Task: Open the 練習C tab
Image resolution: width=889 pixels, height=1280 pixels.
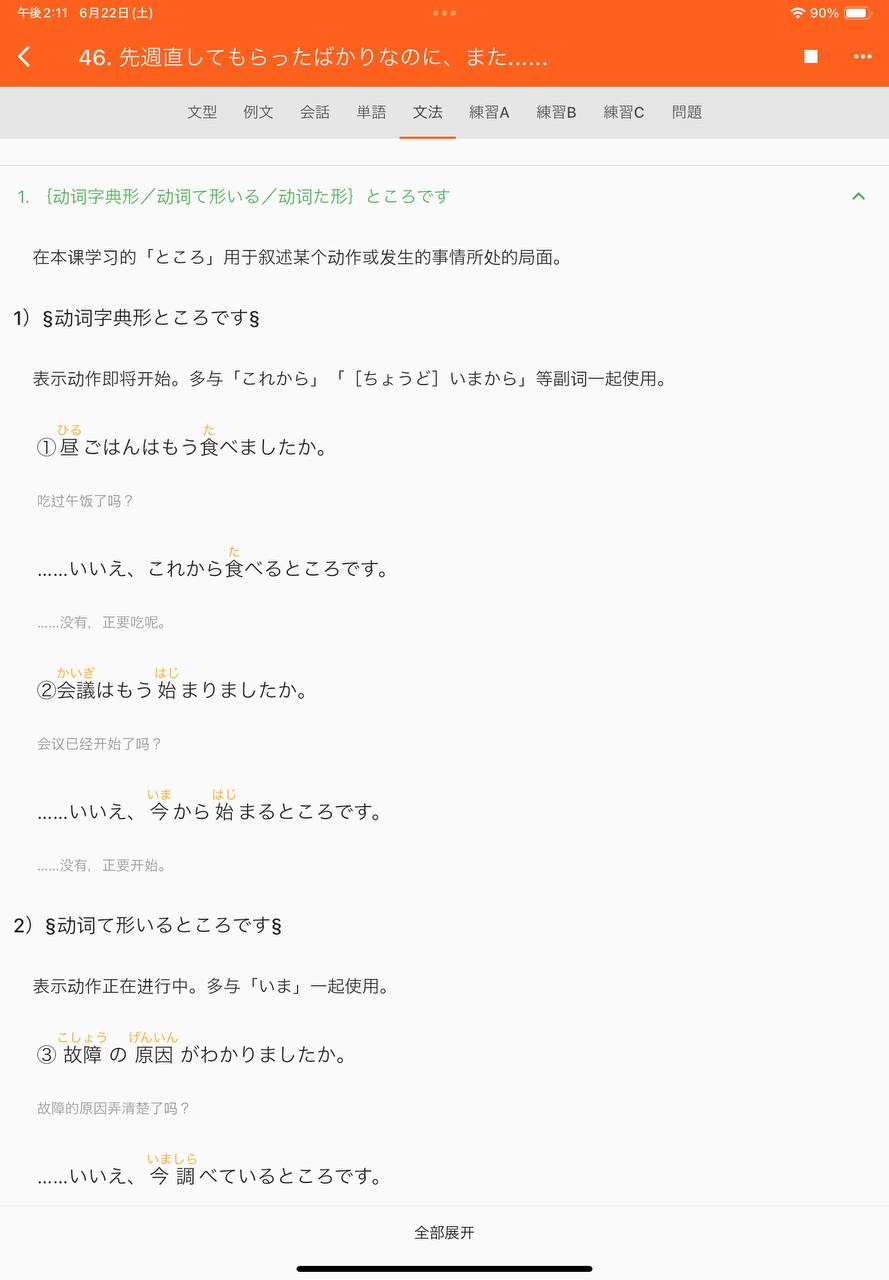Action: tap(624, 112)
